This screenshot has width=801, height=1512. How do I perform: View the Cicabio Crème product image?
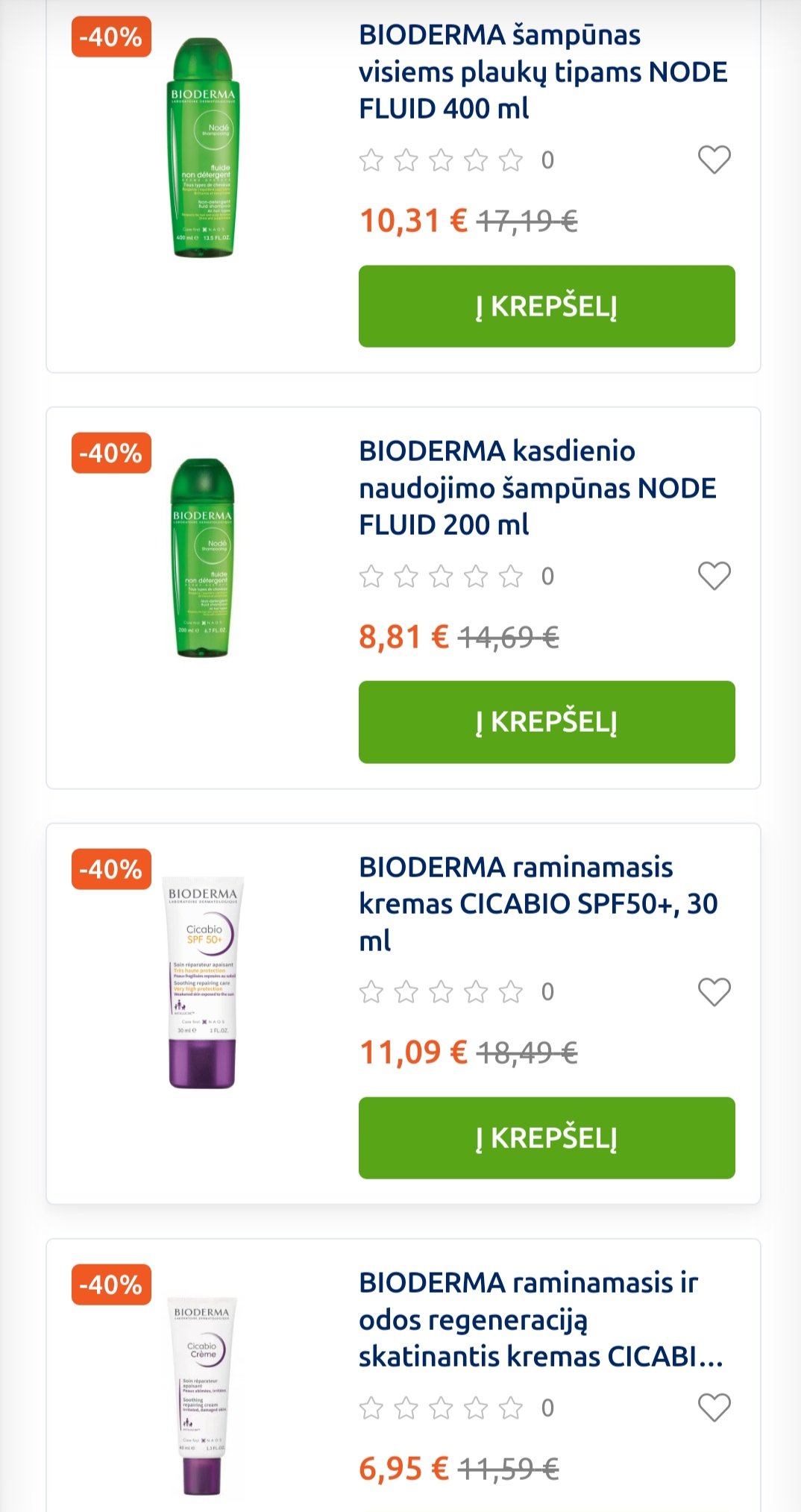coord(202,1396)
